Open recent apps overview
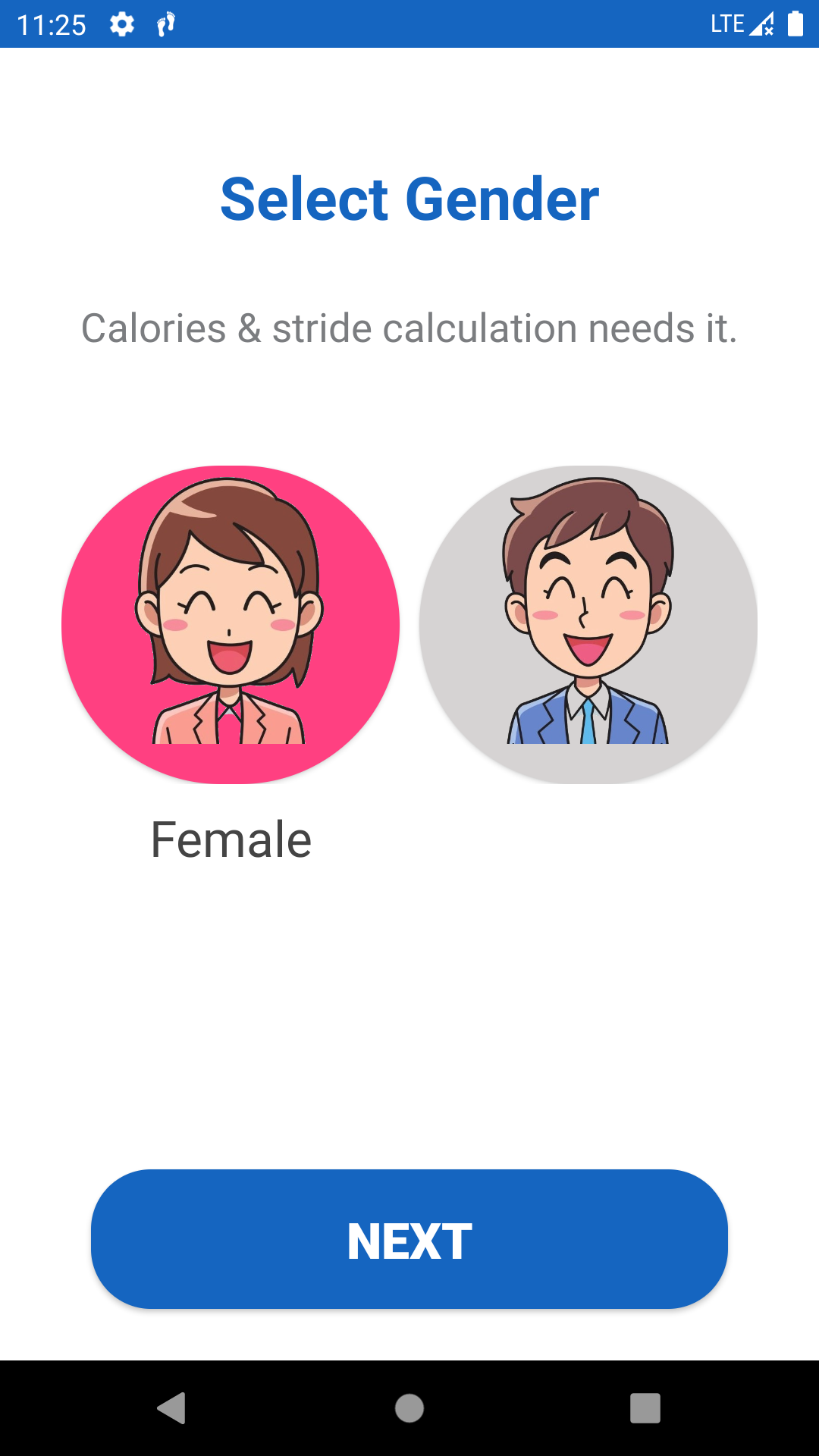Viewport: 819px width, 1456px height. tap(645, 1408)
